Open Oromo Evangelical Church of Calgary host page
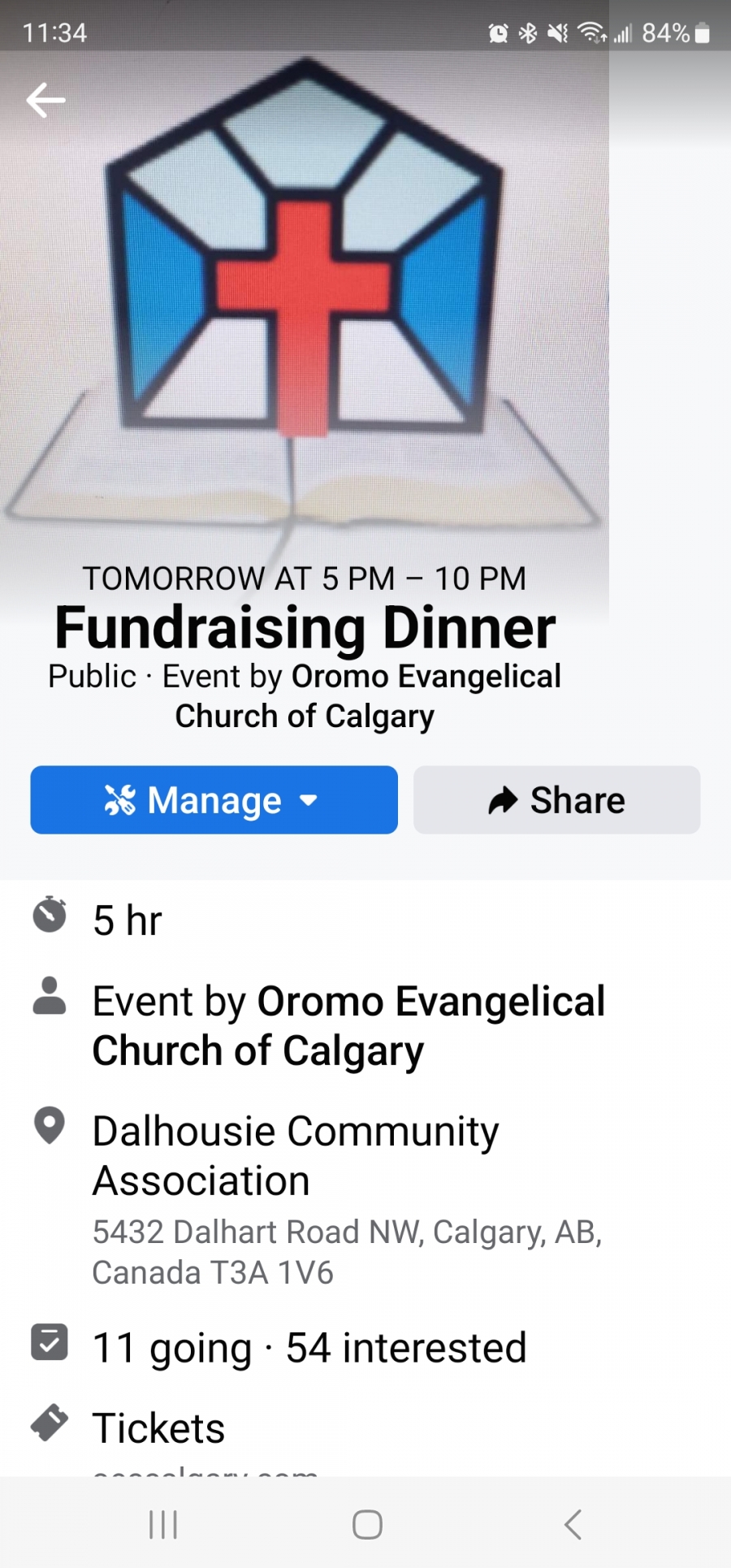This screenshot has width=731, height=1568. tap(348, 1025)
